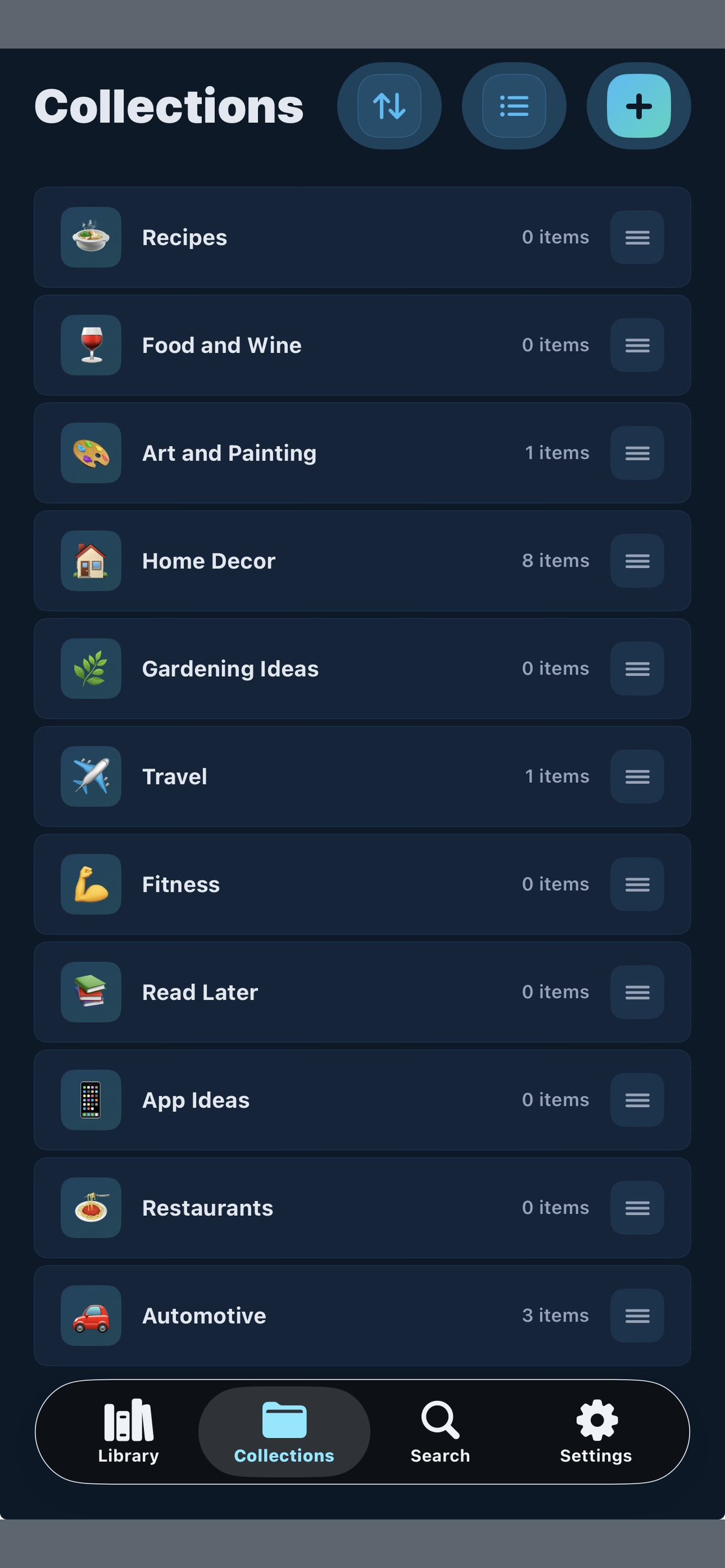Open the Read Later options menu
Viewport: 725px width, 1568px height.
[x=637, y=992]
